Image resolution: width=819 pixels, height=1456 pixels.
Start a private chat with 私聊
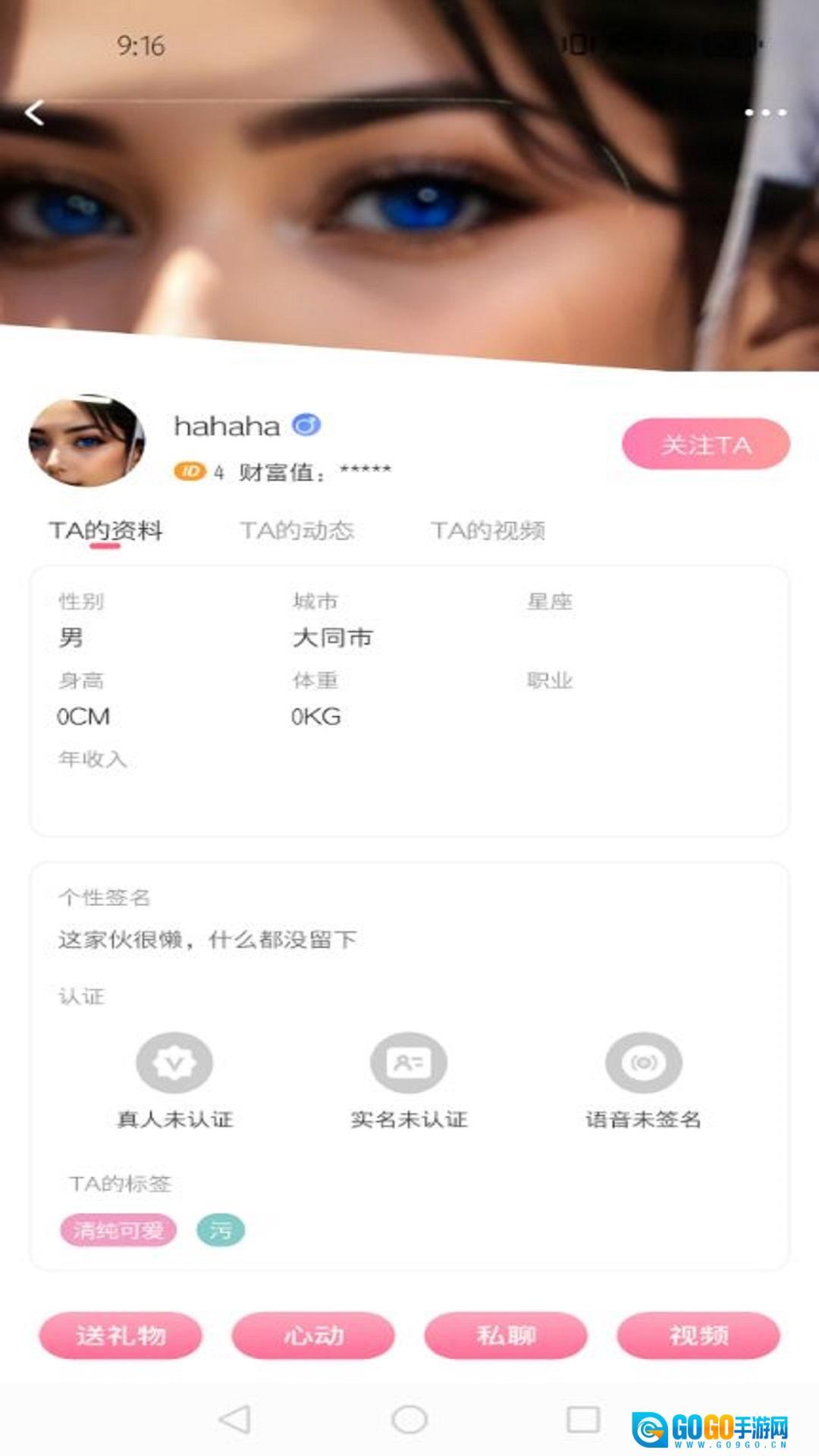(506, 1335)
